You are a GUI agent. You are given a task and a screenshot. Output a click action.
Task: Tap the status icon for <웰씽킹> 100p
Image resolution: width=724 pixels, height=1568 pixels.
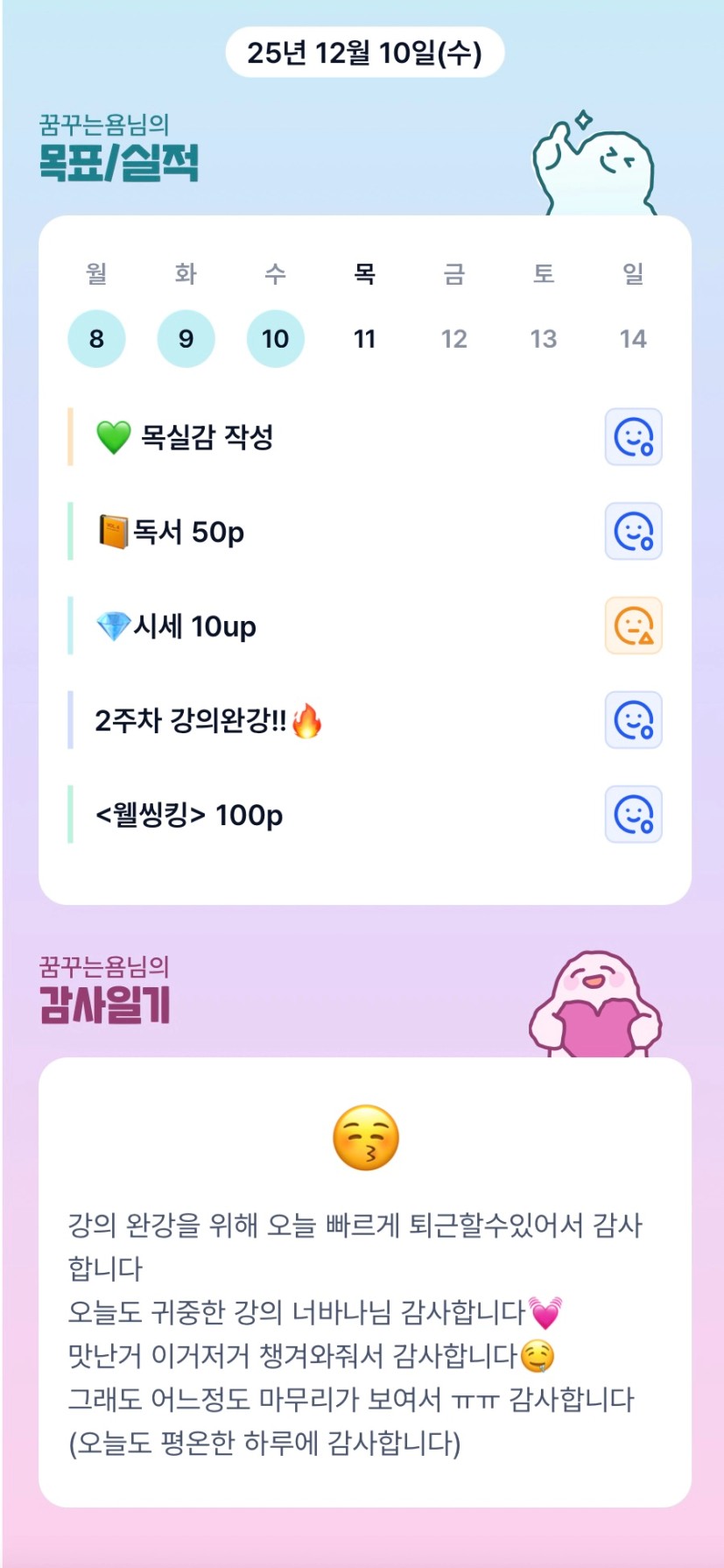tap(633, 816)
